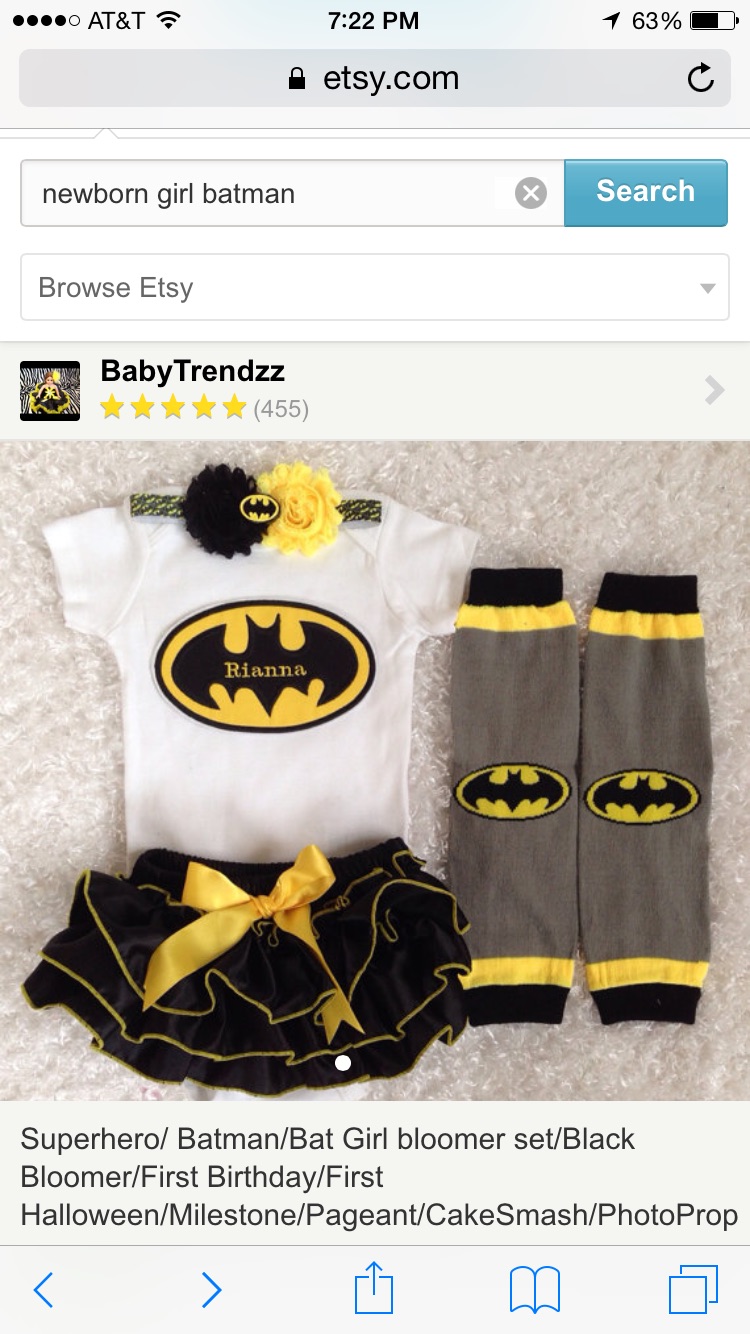Viewport: 750px width, 1334px height.
Task: Clear the search text
Action: point(531,193)
